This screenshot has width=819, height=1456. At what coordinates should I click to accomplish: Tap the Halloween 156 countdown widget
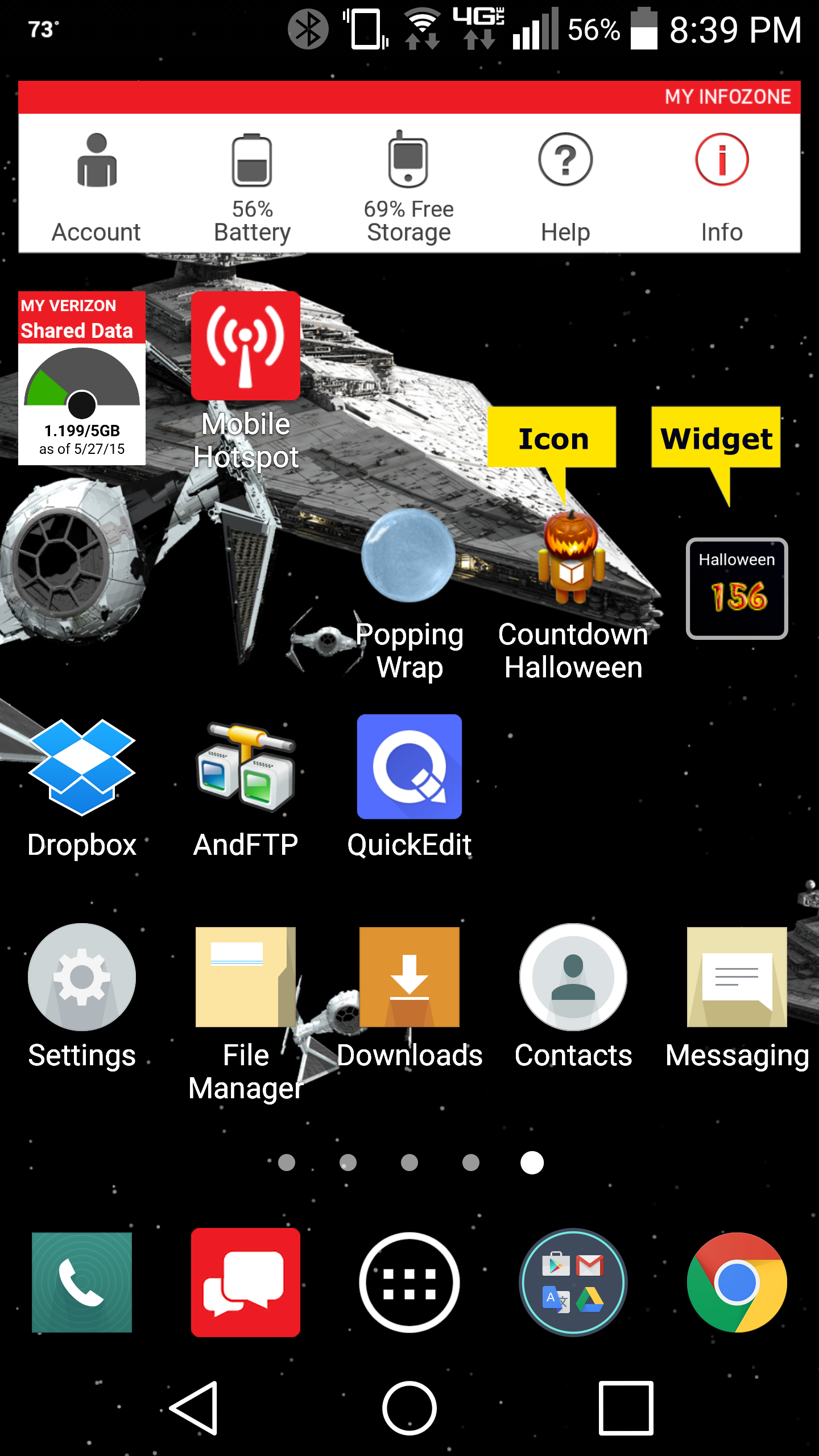tap(737, 589)
